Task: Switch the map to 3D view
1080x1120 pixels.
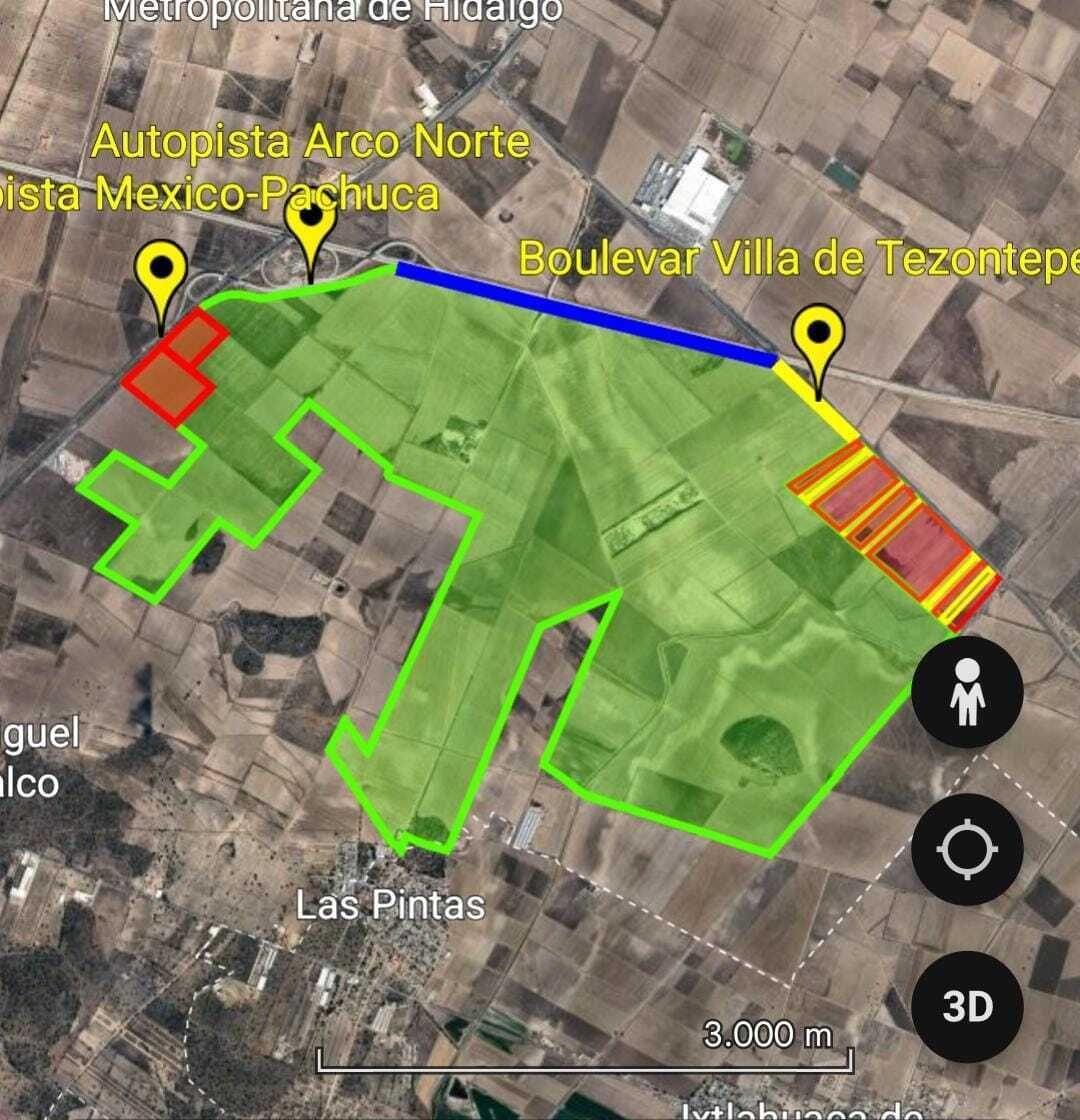Action: [967, 1007]
